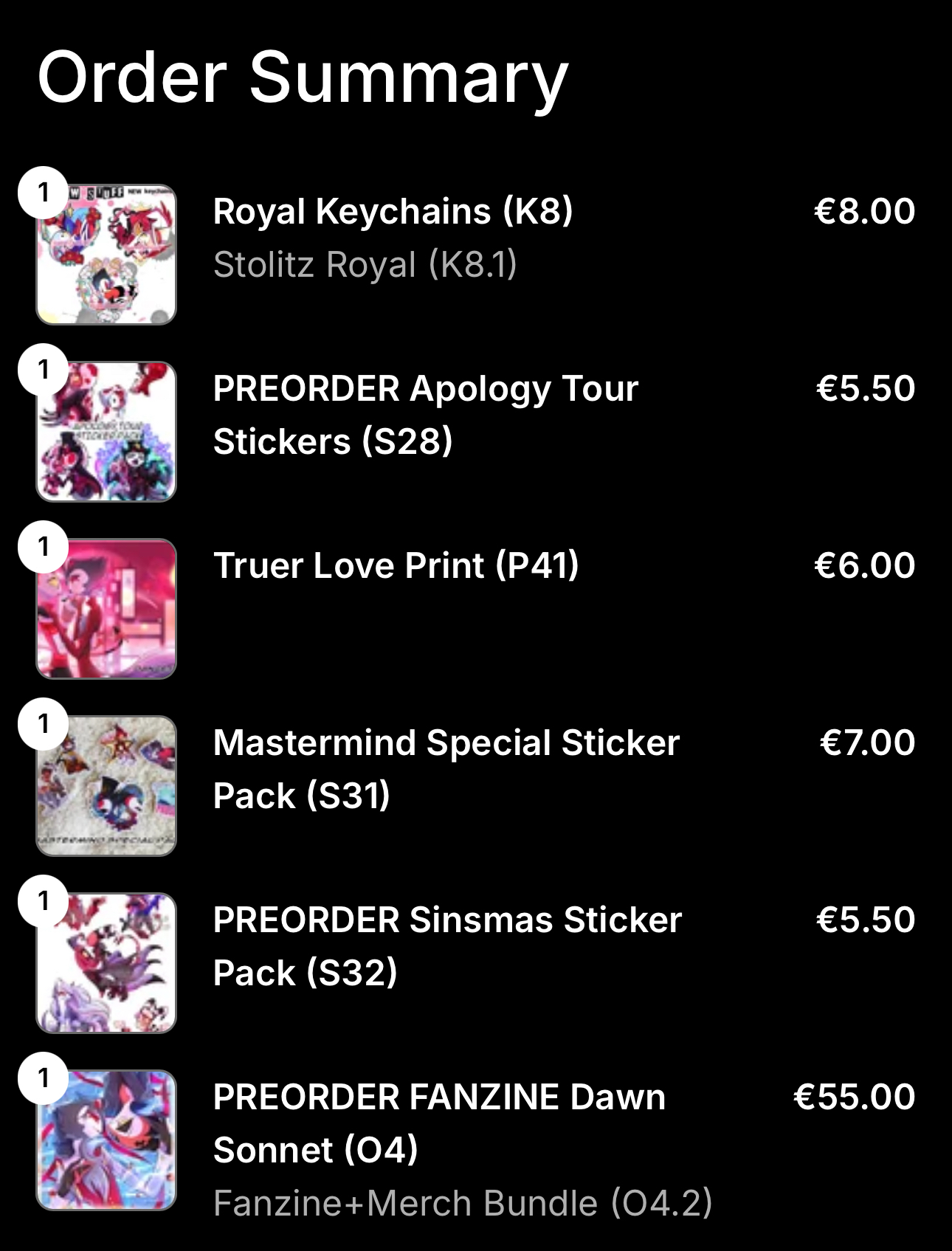
Task: View PREORDER FANZINE Dawn Sonnet (O4)
Action: (x=438, y=1123)
